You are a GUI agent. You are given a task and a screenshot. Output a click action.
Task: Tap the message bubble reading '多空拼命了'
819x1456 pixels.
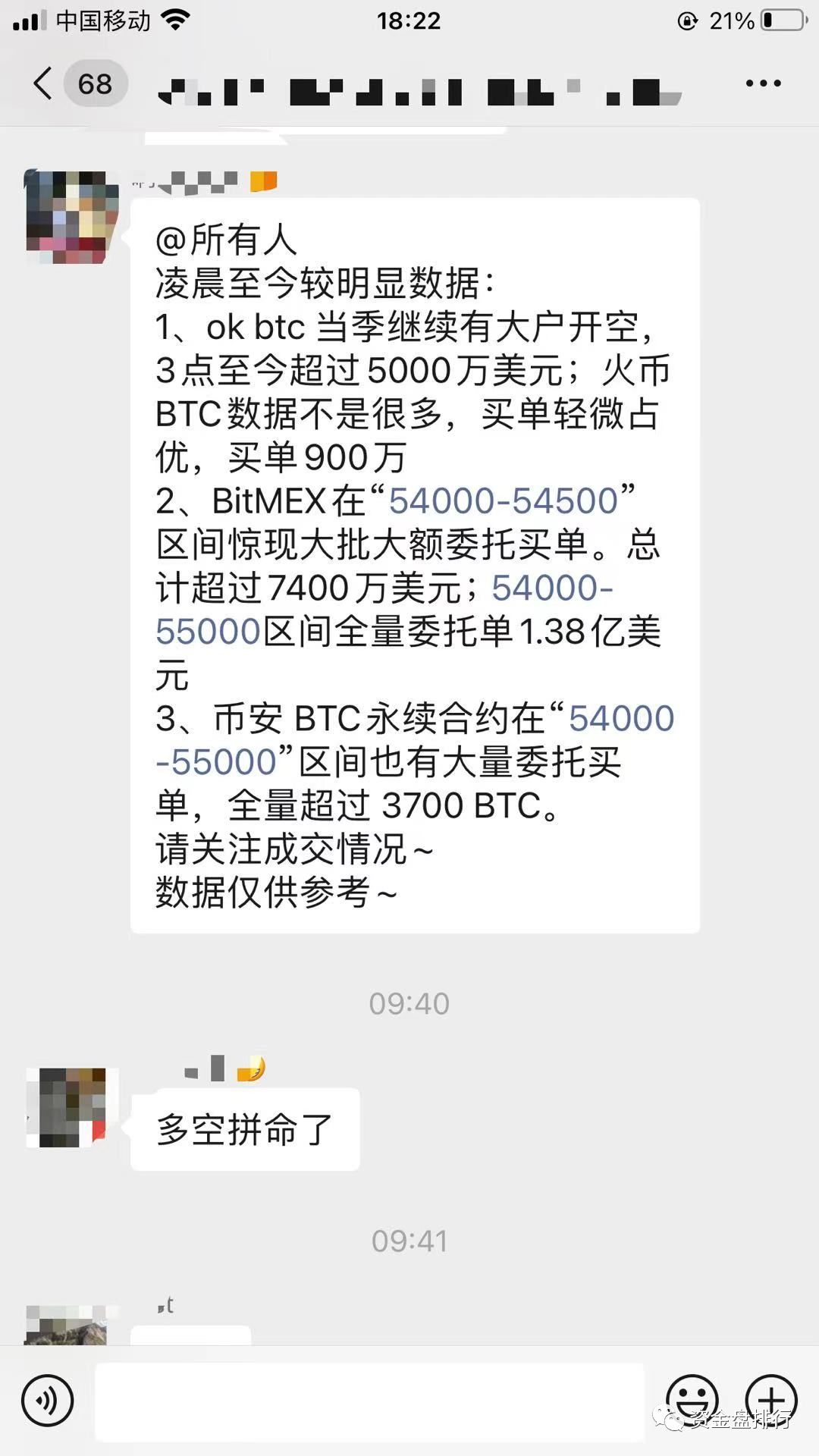[243, 1128]
